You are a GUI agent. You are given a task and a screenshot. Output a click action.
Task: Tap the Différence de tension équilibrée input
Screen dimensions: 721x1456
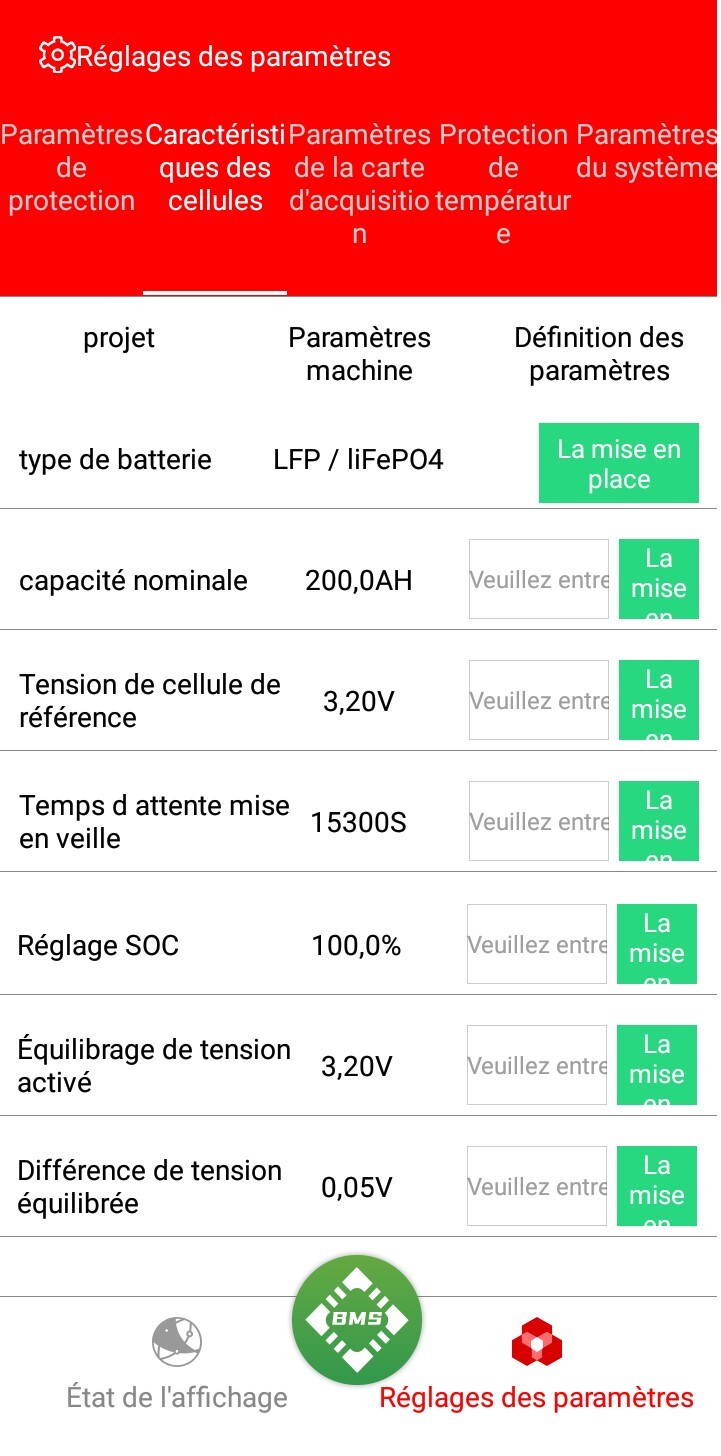(x=537, y=1187)
